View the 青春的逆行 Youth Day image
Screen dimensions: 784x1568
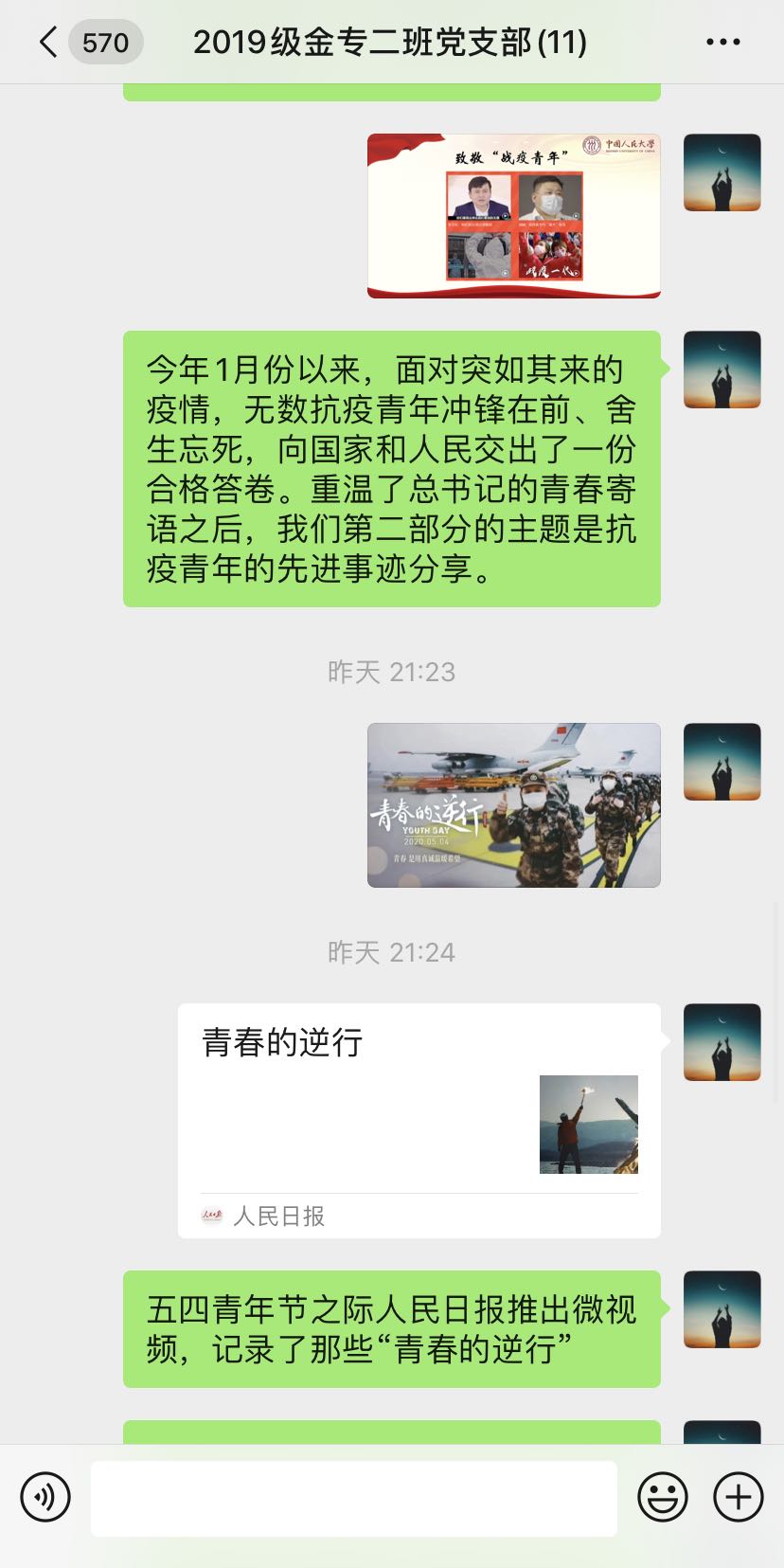click(x=513, y=805)
